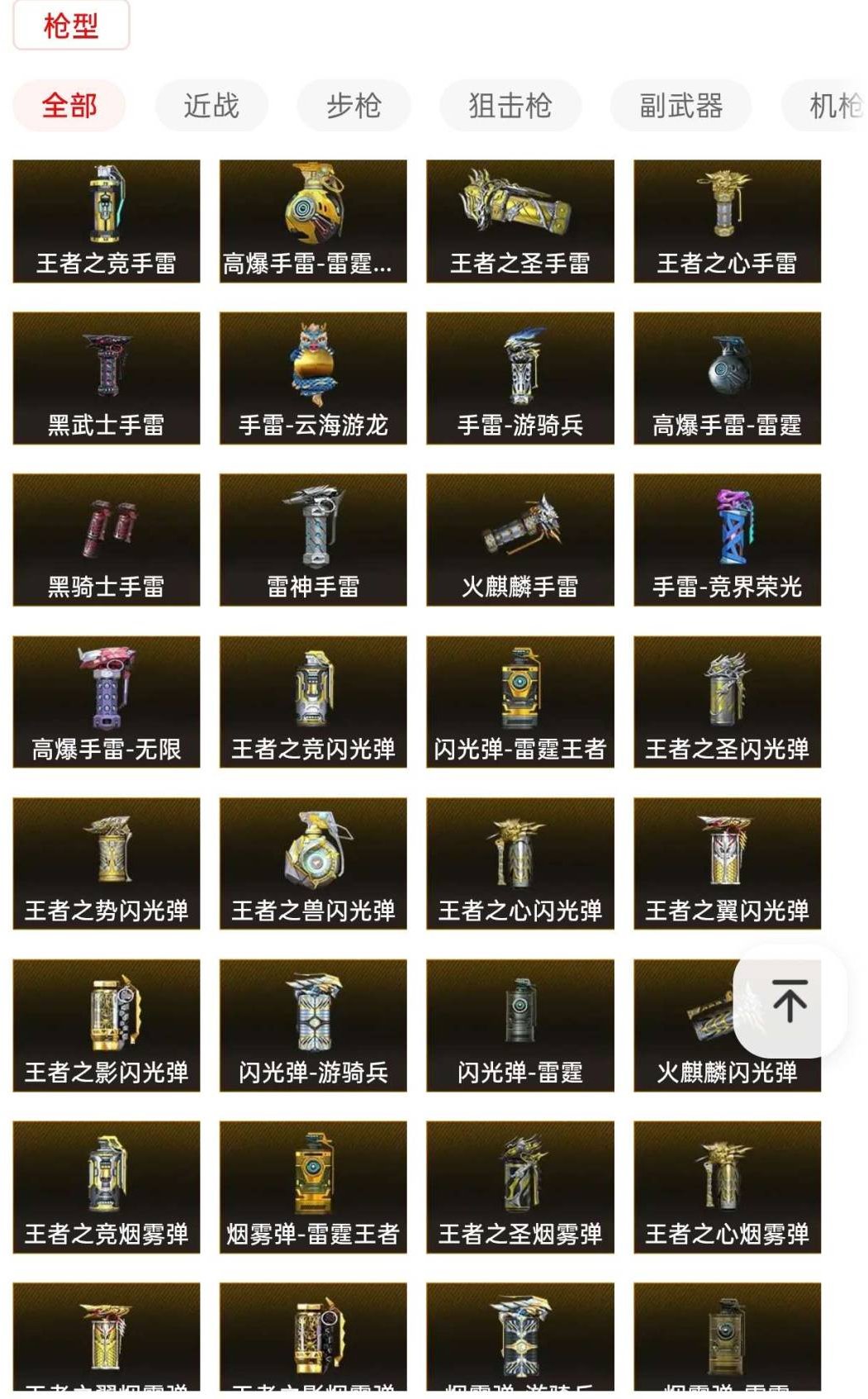Switch to the 步枪 category
This screenshot has height=1399, width=868.
pyautogui.click(x=353, y=106)
